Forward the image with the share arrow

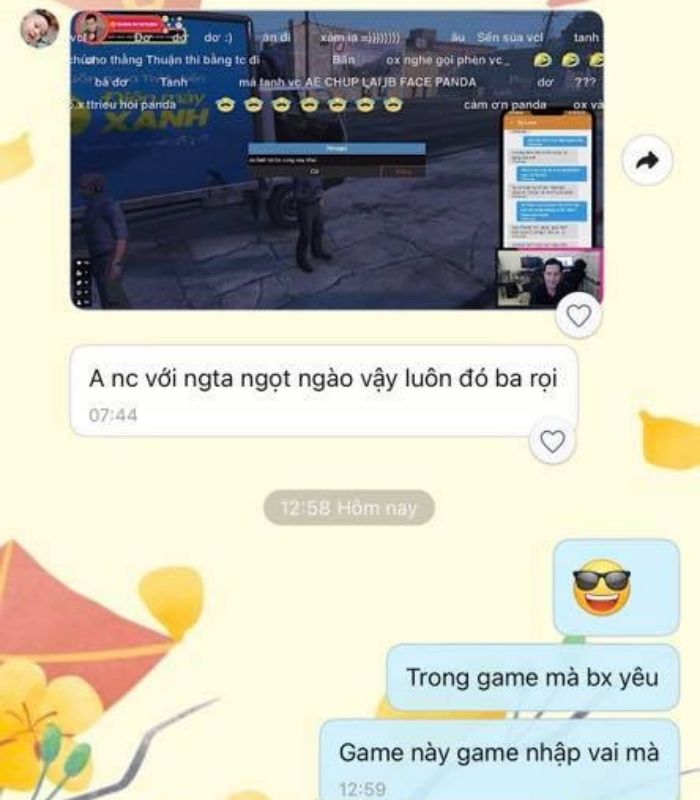pos(647,160)
